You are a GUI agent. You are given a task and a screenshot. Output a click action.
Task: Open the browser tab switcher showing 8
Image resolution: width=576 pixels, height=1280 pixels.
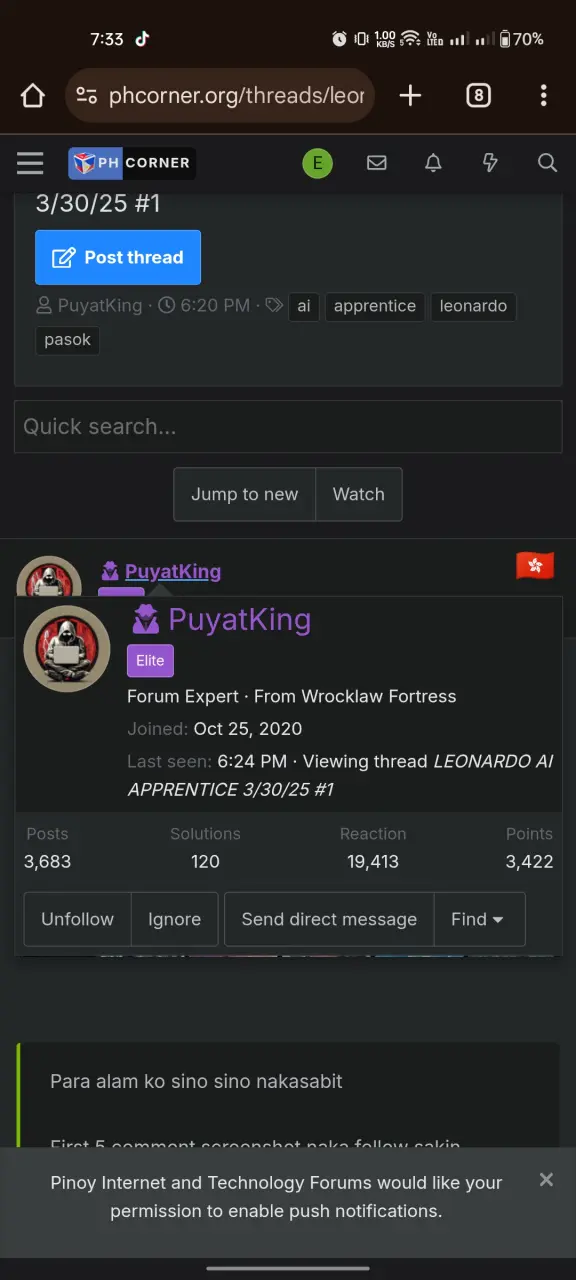479,96
